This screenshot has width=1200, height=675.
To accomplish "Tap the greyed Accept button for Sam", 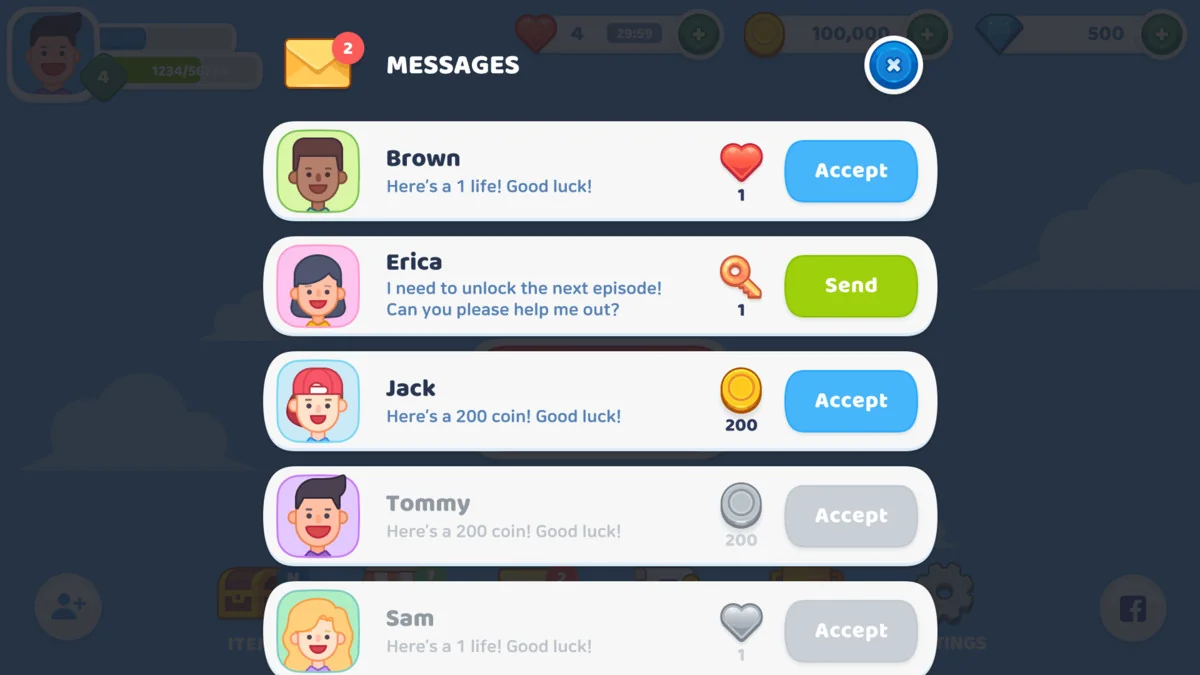I will click(x=850, y=631).
